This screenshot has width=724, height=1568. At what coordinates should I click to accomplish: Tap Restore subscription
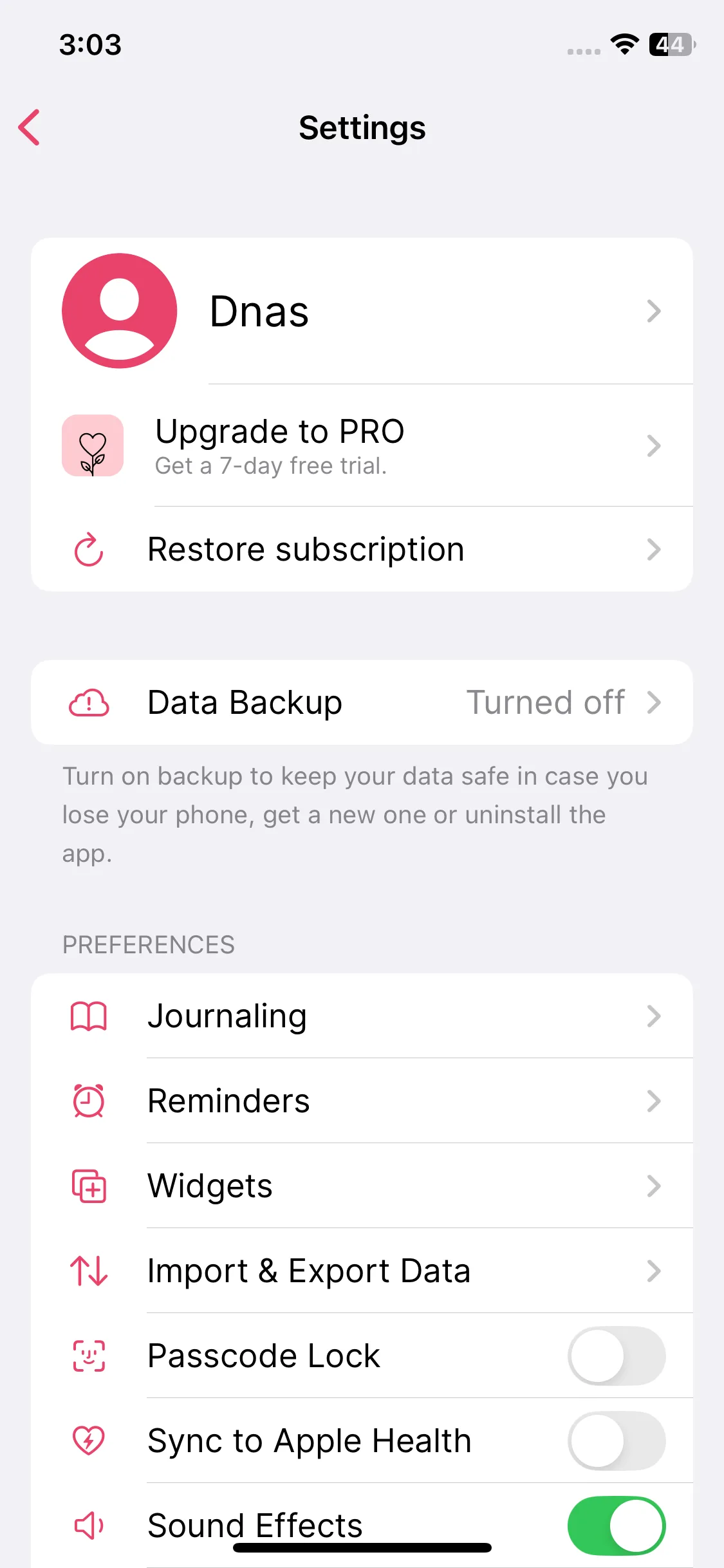tap(362, 550)
